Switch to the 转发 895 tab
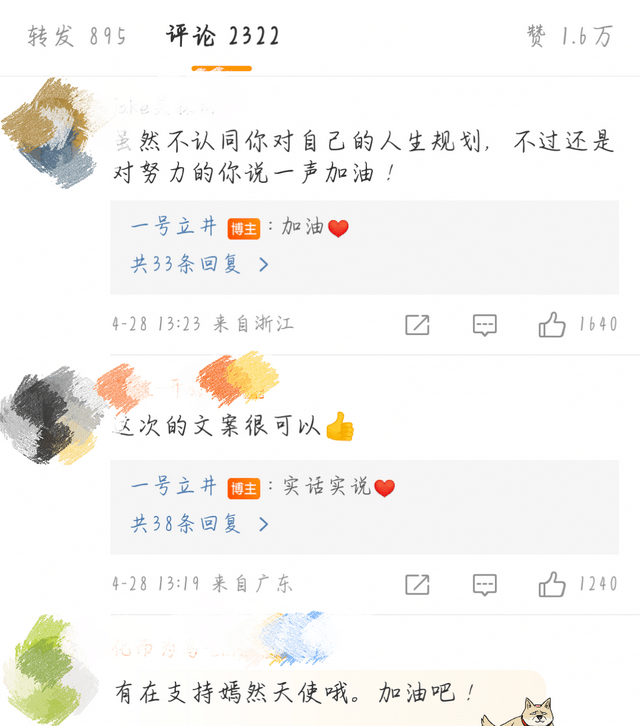This screenshot has width=640, height=726. 77,37
